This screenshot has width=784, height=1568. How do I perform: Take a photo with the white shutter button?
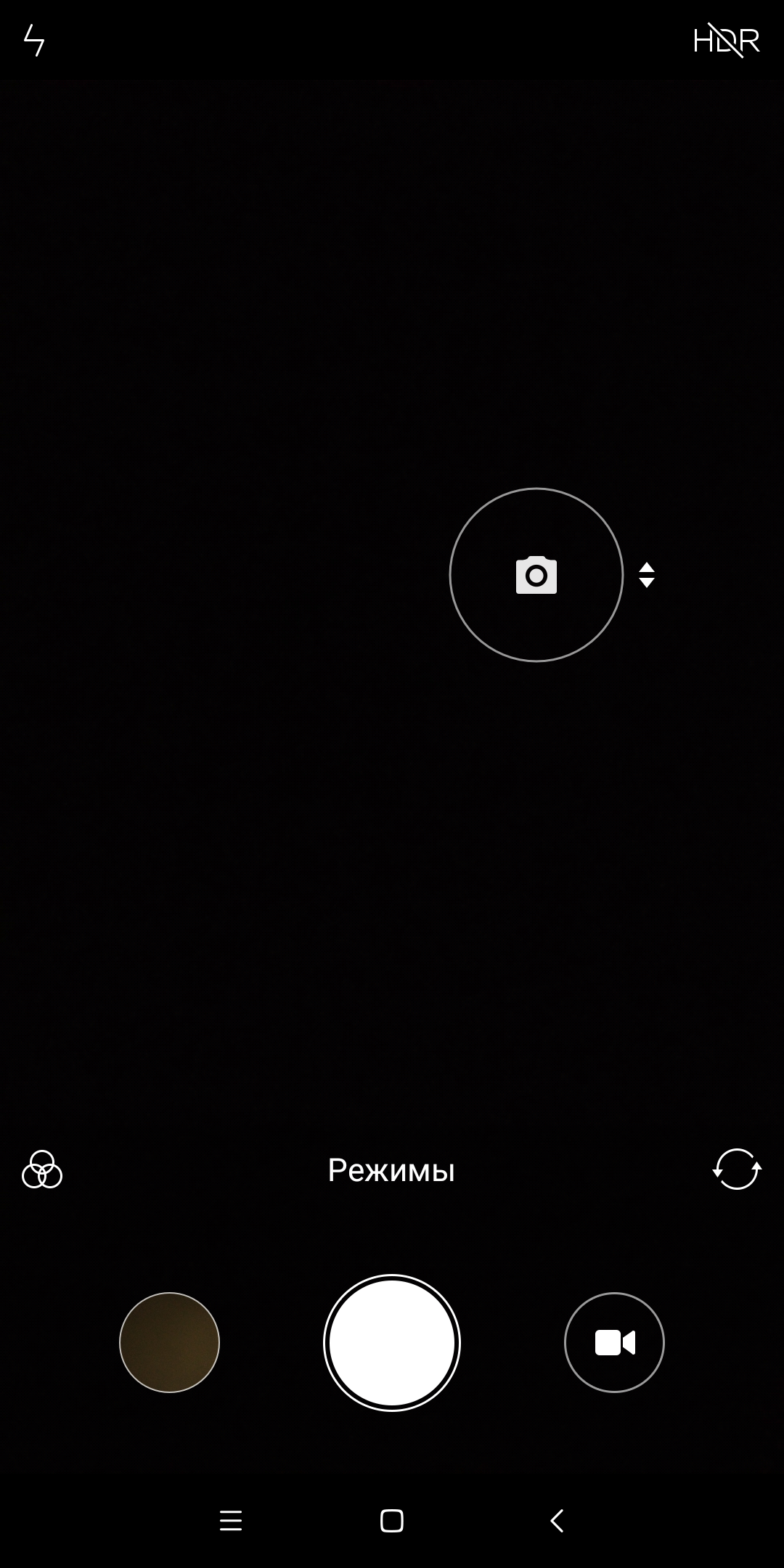(392, 1342)
